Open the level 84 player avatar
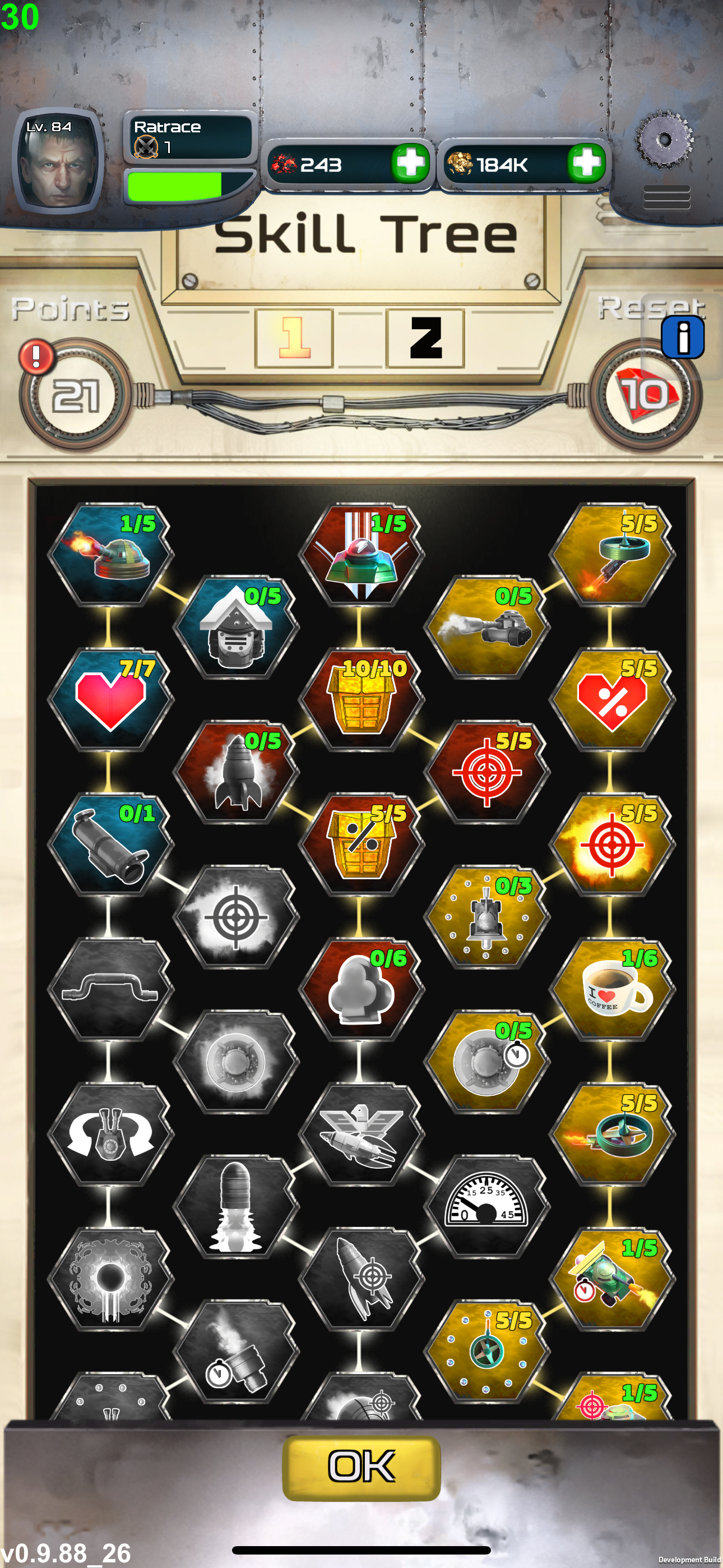723x1568 pixels. tap(58, 162)
